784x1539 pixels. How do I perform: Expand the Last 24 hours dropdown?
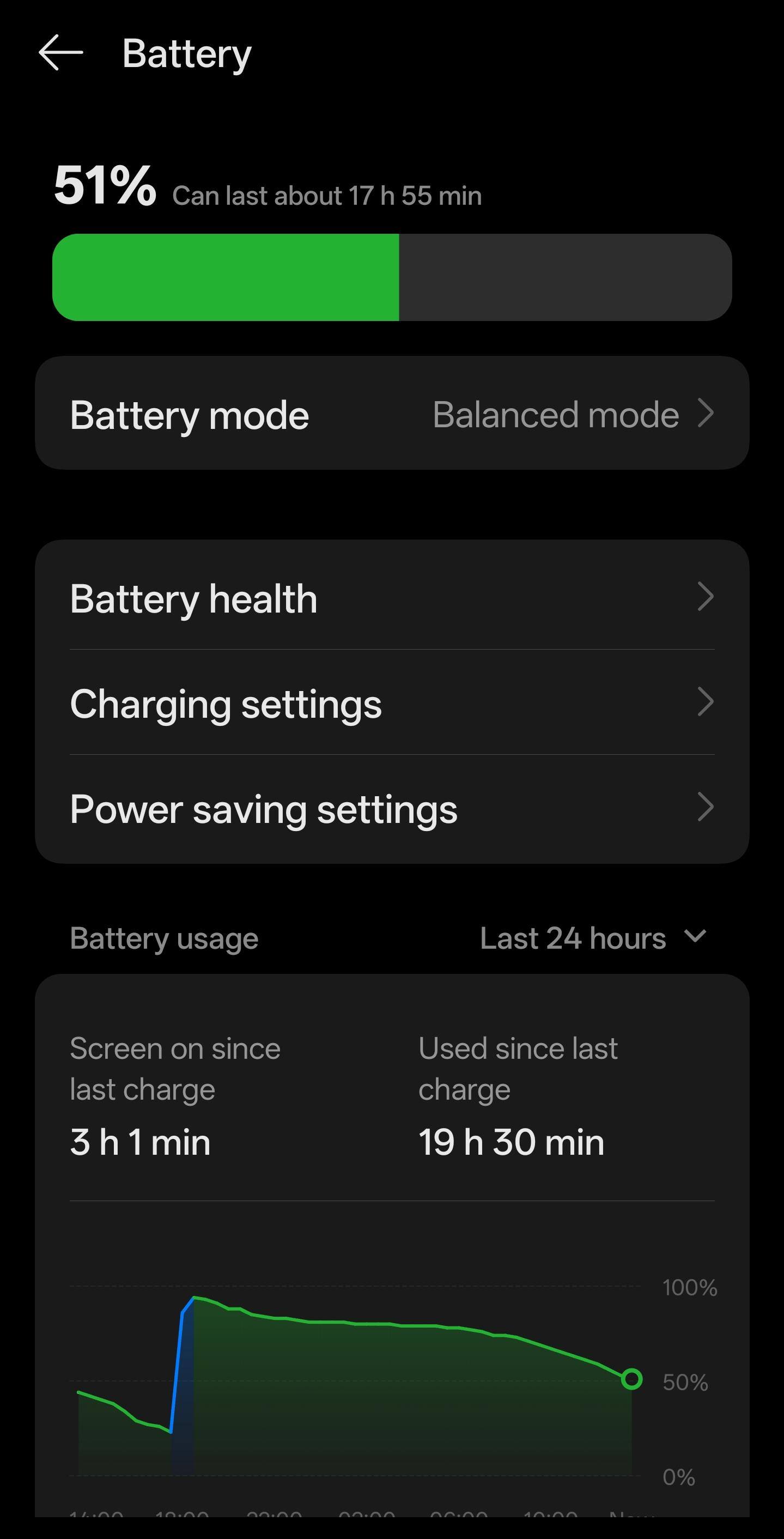[592, 938]
